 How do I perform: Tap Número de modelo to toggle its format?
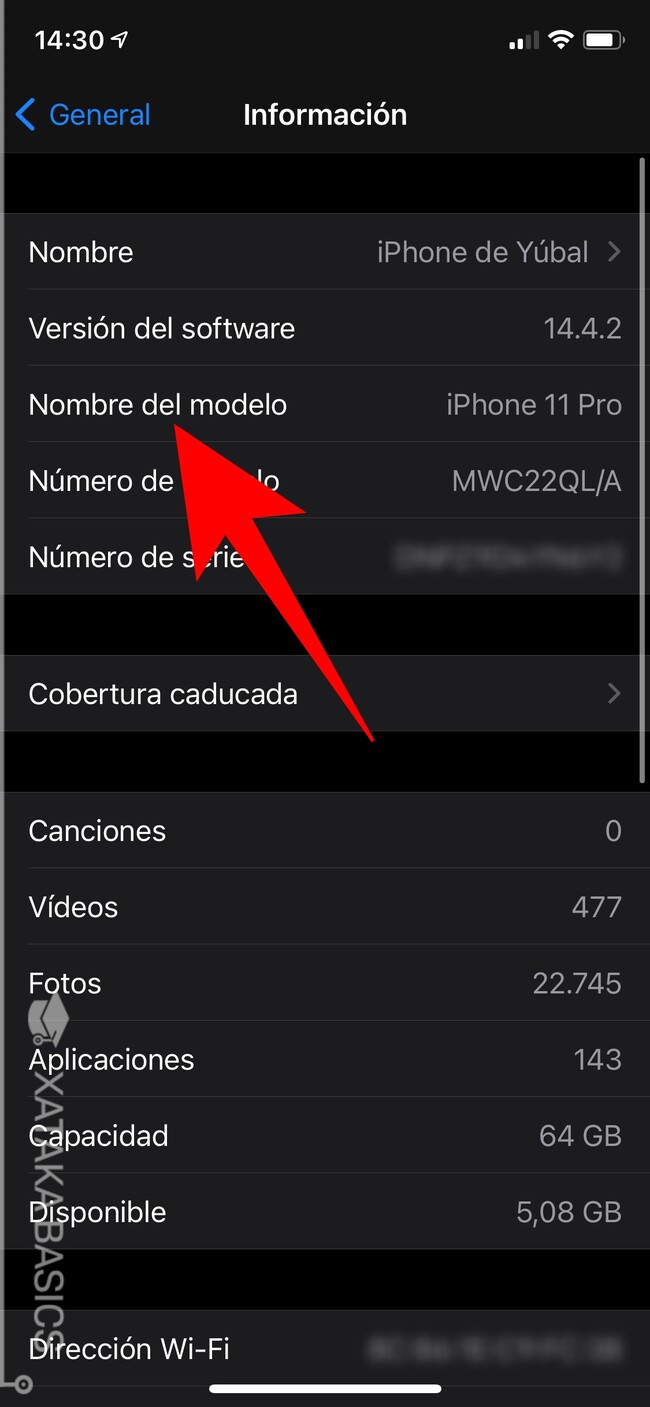click(535, 481)
